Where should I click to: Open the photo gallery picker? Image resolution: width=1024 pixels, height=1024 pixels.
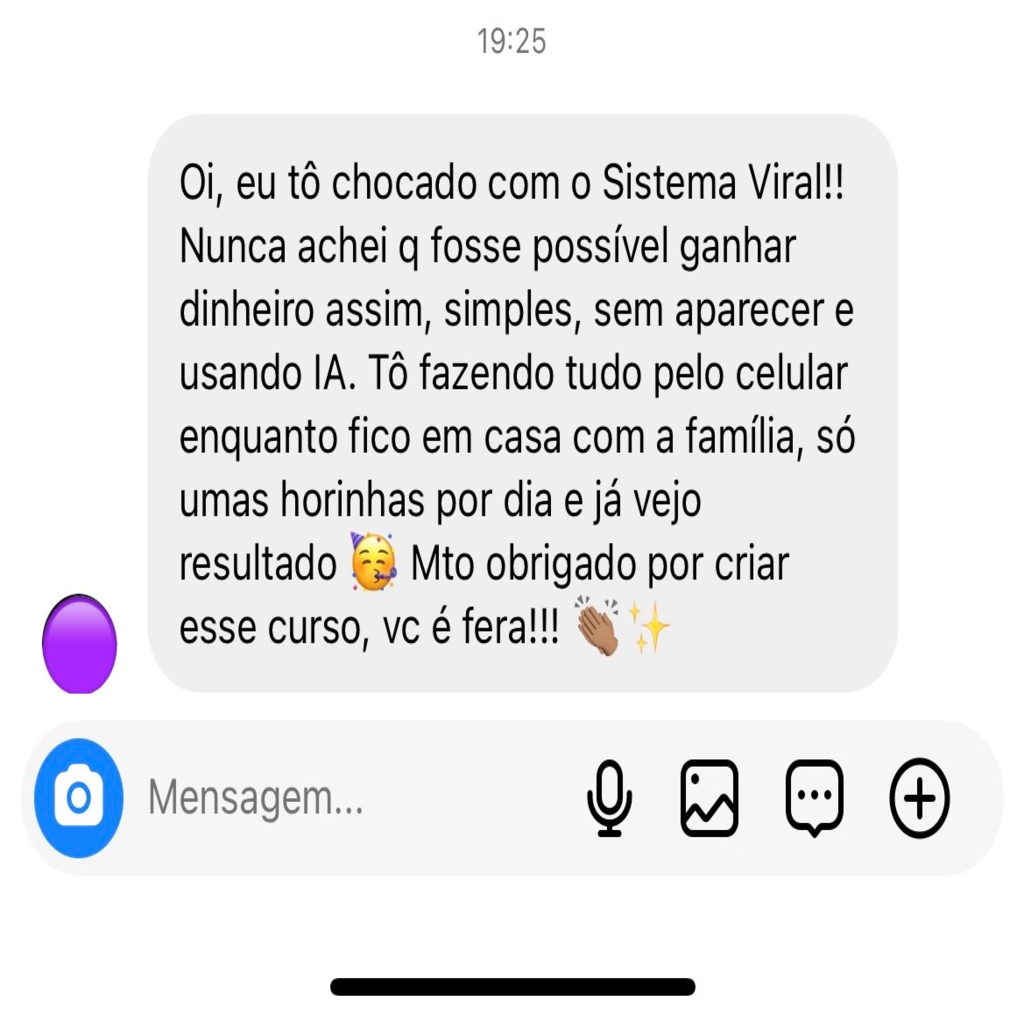pyautogui.click(x=710, y=798)
